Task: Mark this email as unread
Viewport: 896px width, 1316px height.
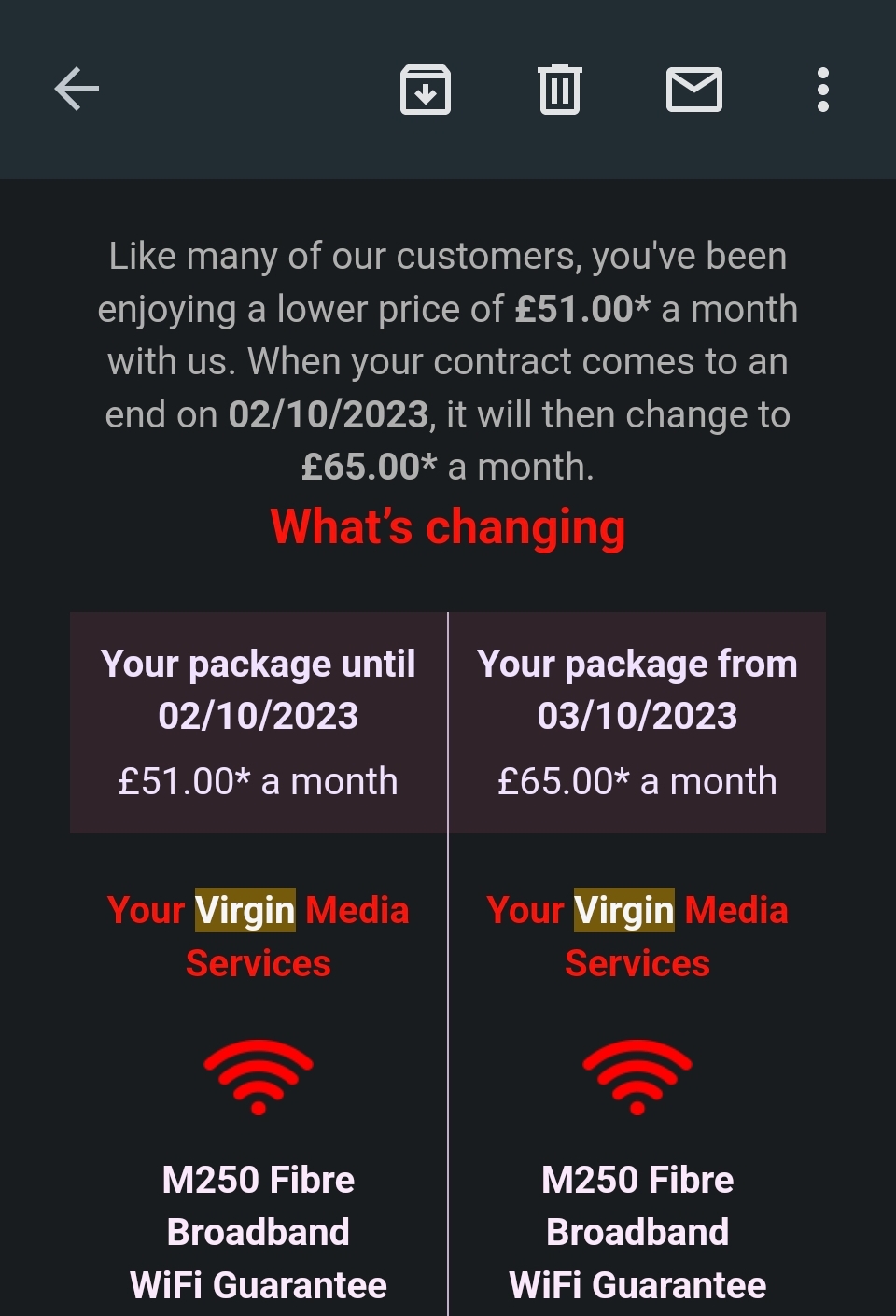Action: (694, 90)
